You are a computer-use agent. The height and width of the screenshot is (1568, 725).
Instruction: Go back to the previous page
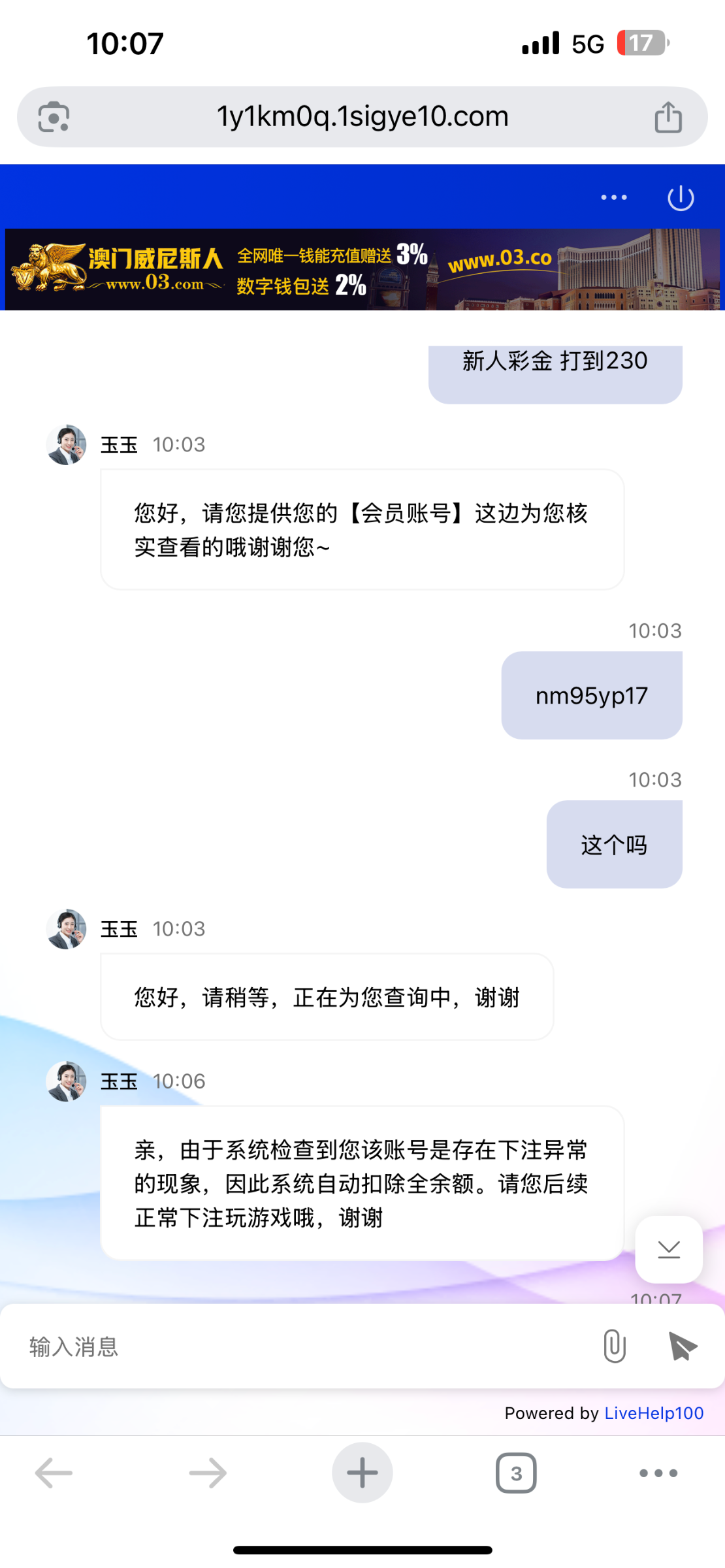(54, 1473)
